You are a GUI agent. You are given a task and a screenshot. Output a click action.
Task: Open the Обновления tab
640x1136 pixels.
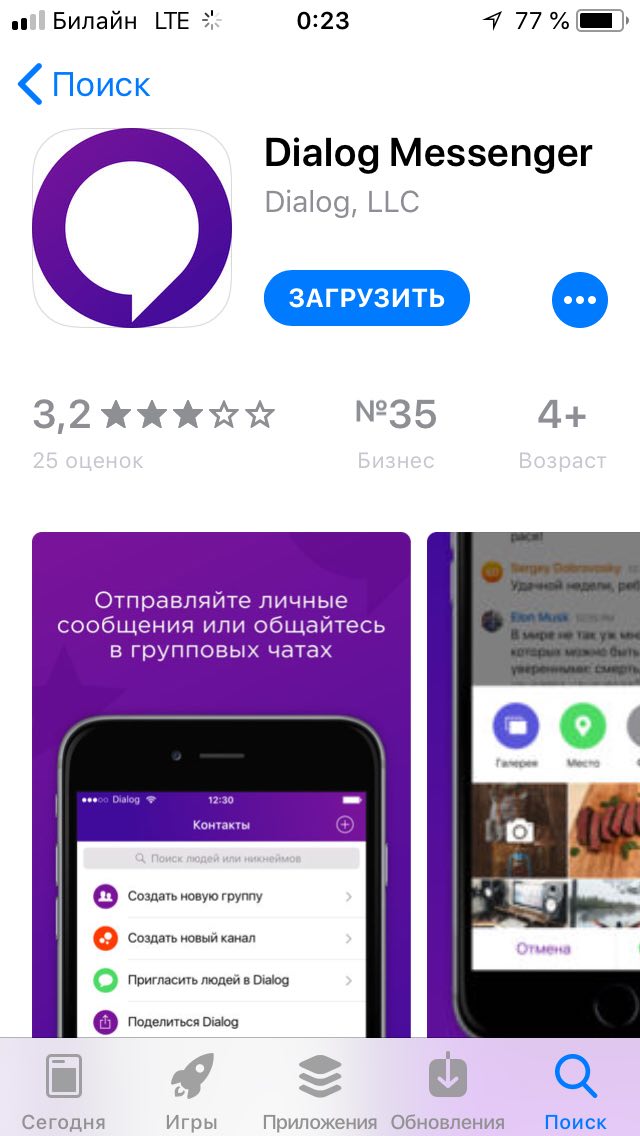click(448, 1092)
